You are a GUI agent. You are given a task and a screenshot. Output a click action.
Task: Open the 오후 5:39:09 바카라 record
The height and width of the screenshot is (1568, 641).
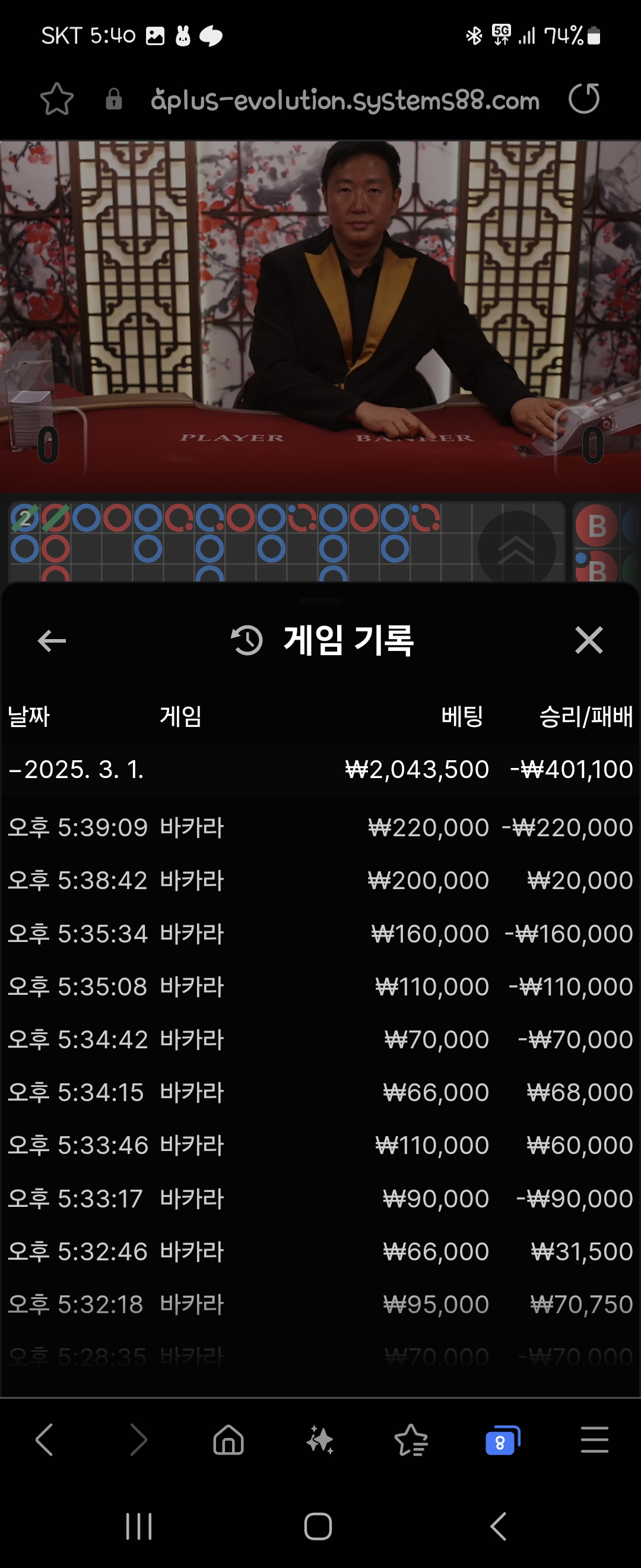320,828
